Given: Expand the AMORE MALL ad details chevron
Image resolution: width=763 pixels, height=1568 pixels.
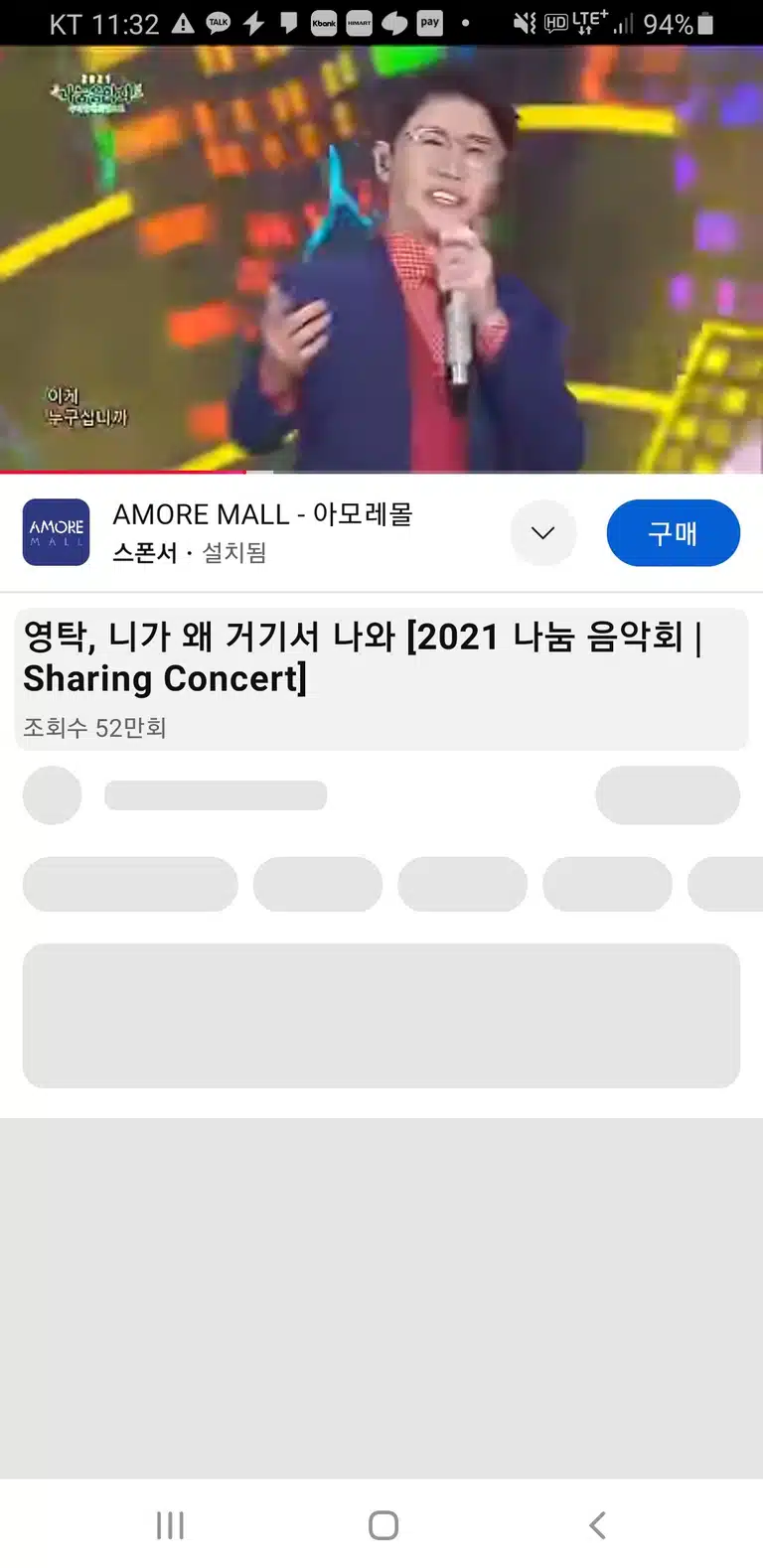Looking at the screenshot, I should pyautogui.click(x=542, y=533).
